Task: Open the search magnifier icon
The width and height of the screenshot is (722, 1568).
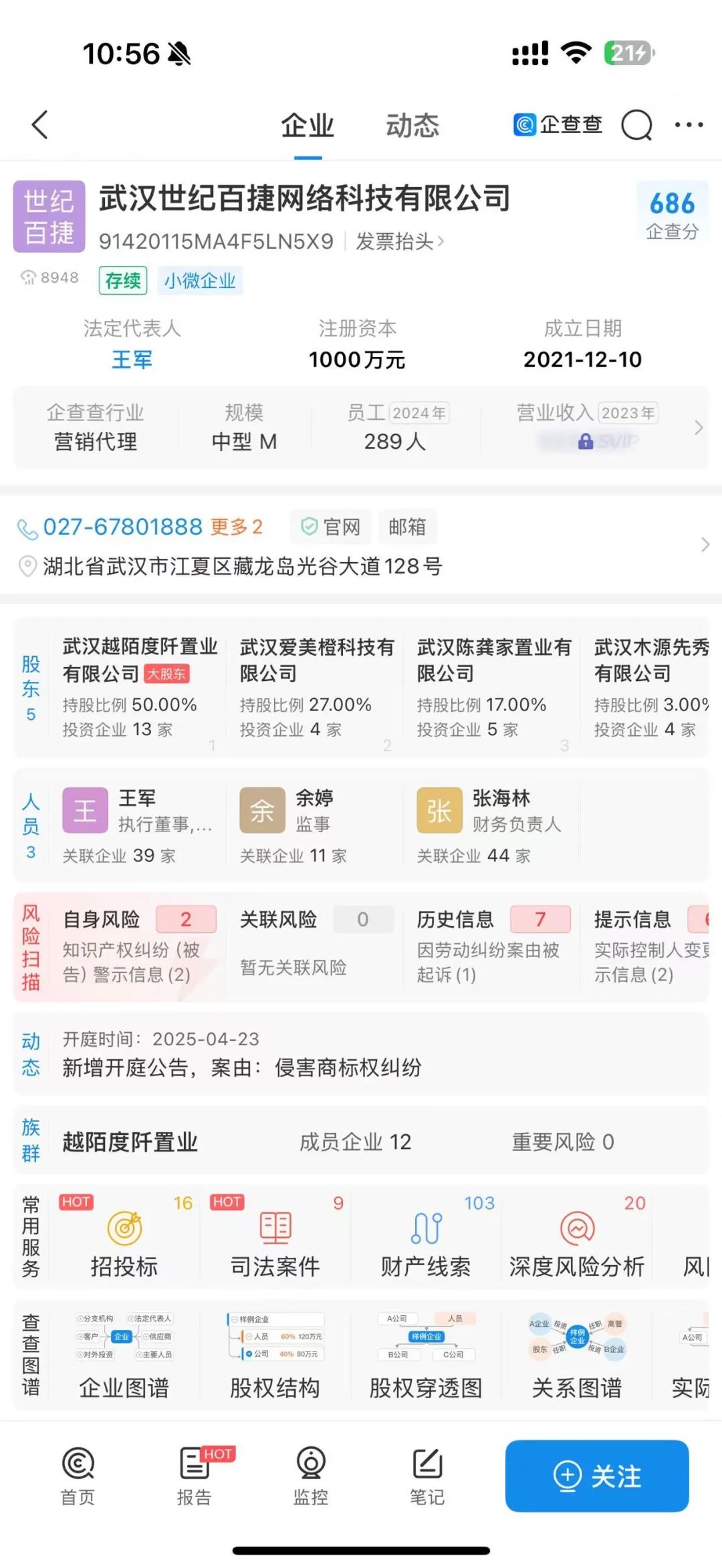Action: click(x=636, y=125)
